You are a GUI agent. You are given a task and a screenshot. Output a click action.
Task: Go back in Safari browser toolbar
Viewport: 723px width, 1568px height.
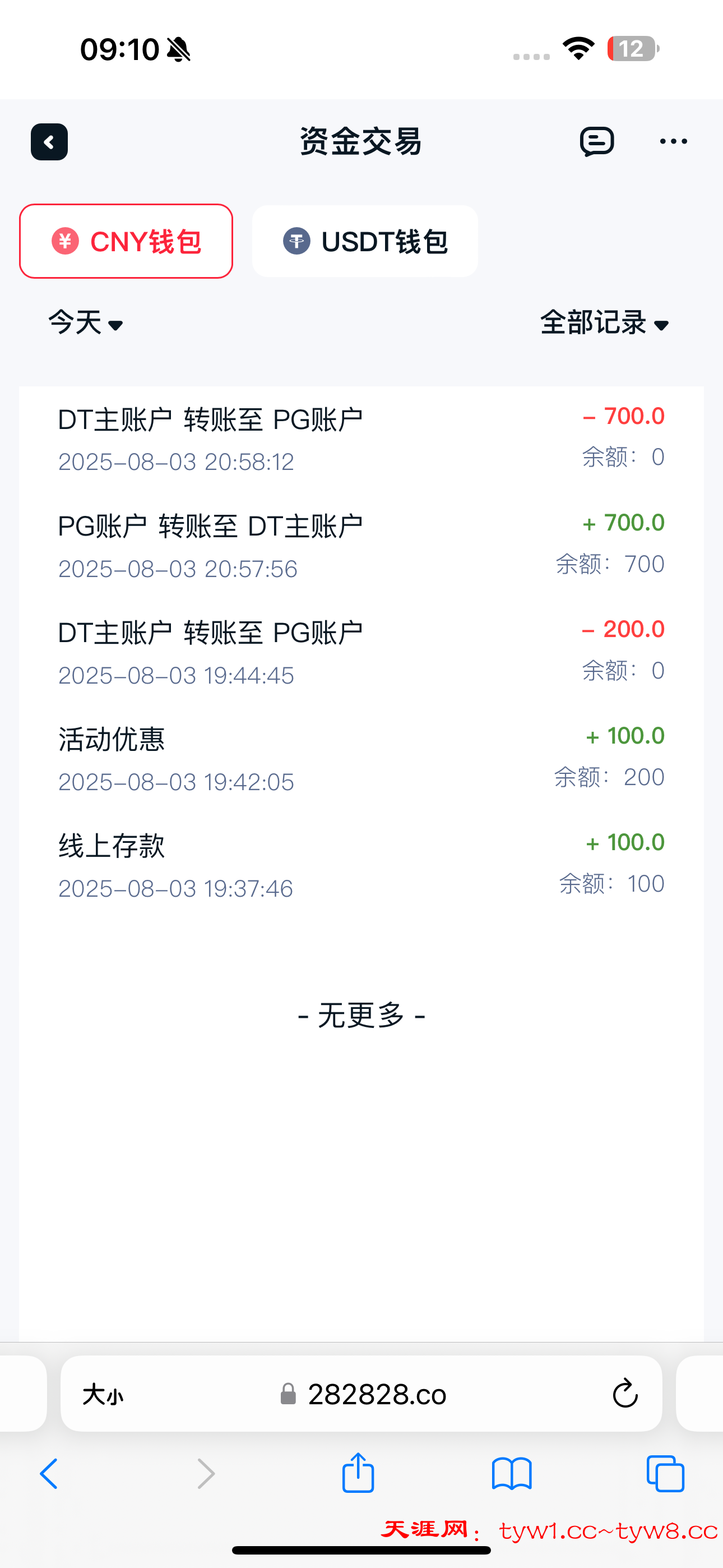(49, 1474)
